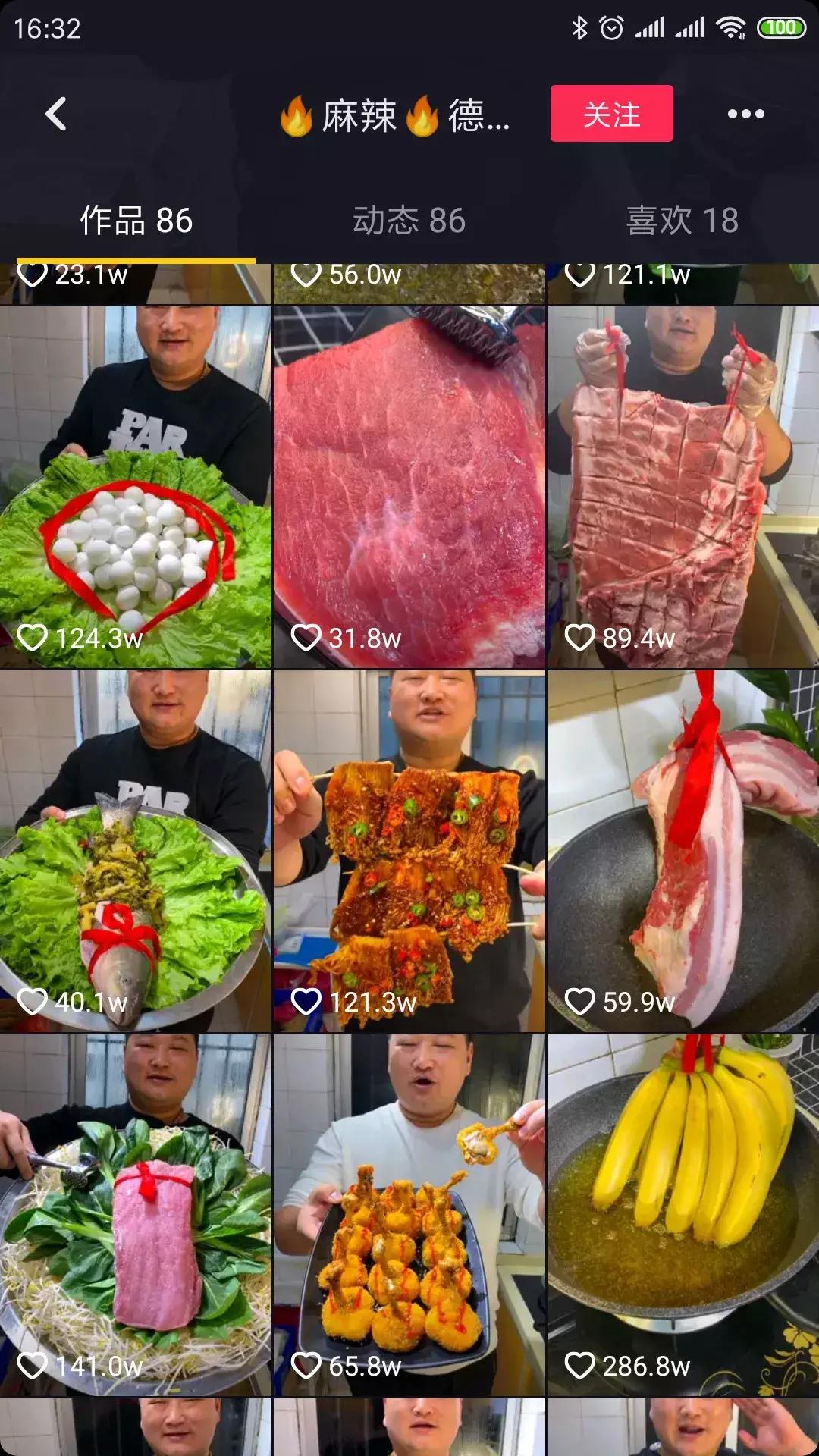Open the video with 286.8w likes
This screenshot has width=819, height=1456.
pos(681,1206)
